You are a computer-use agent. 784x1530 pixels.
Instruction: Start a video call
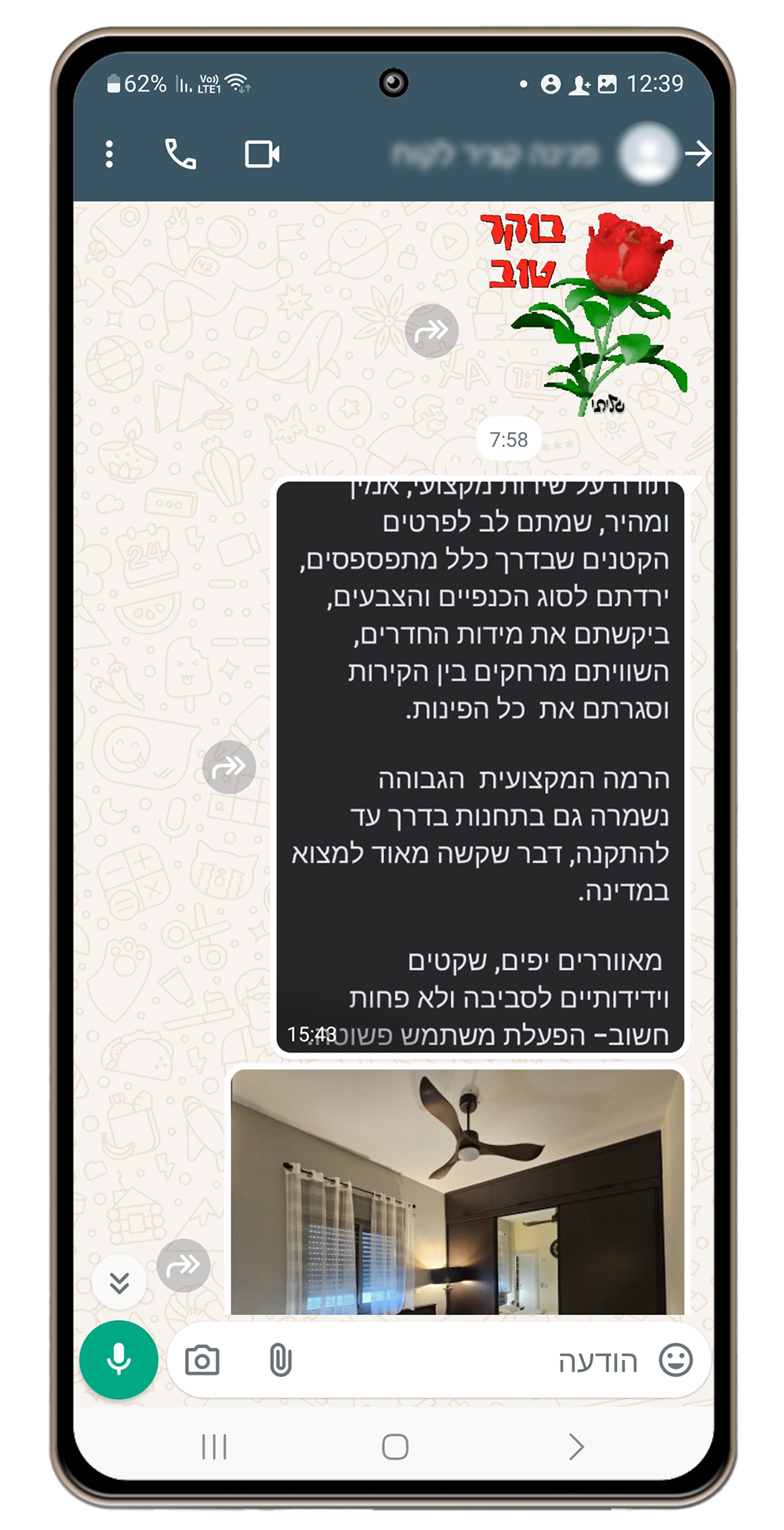pos(262,154)
